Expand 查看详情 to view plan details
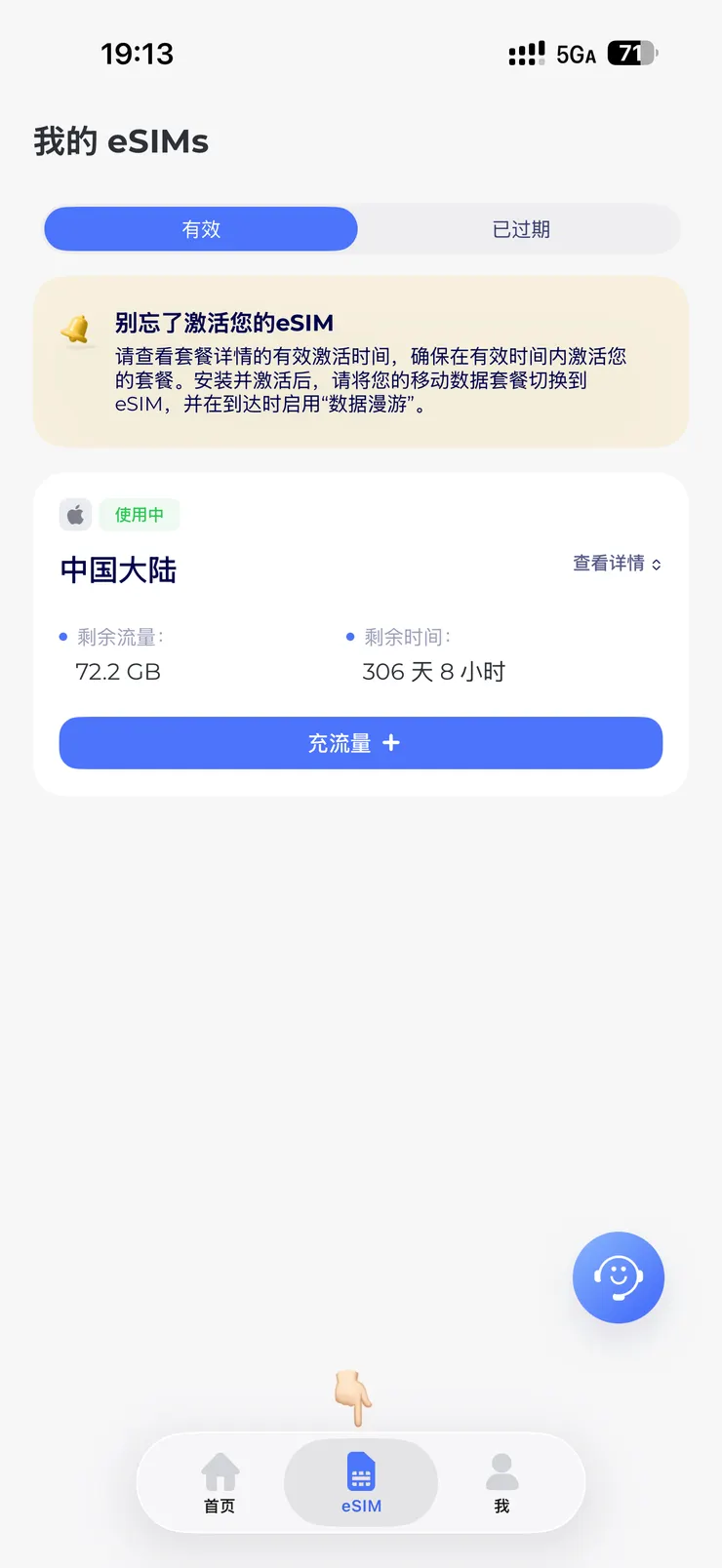722x1568 pixels. (x=608, y=564)
